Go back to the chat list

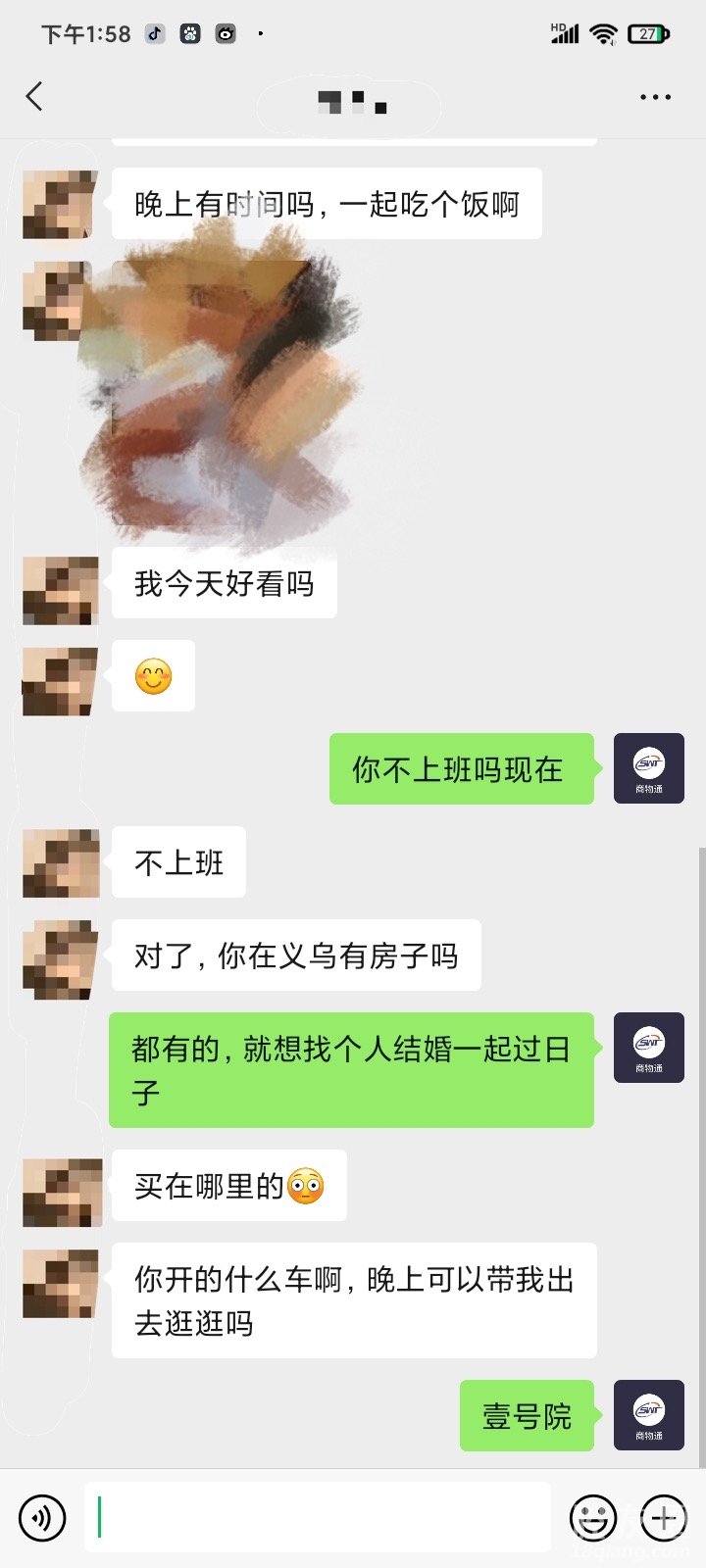[x=34, y=97]
